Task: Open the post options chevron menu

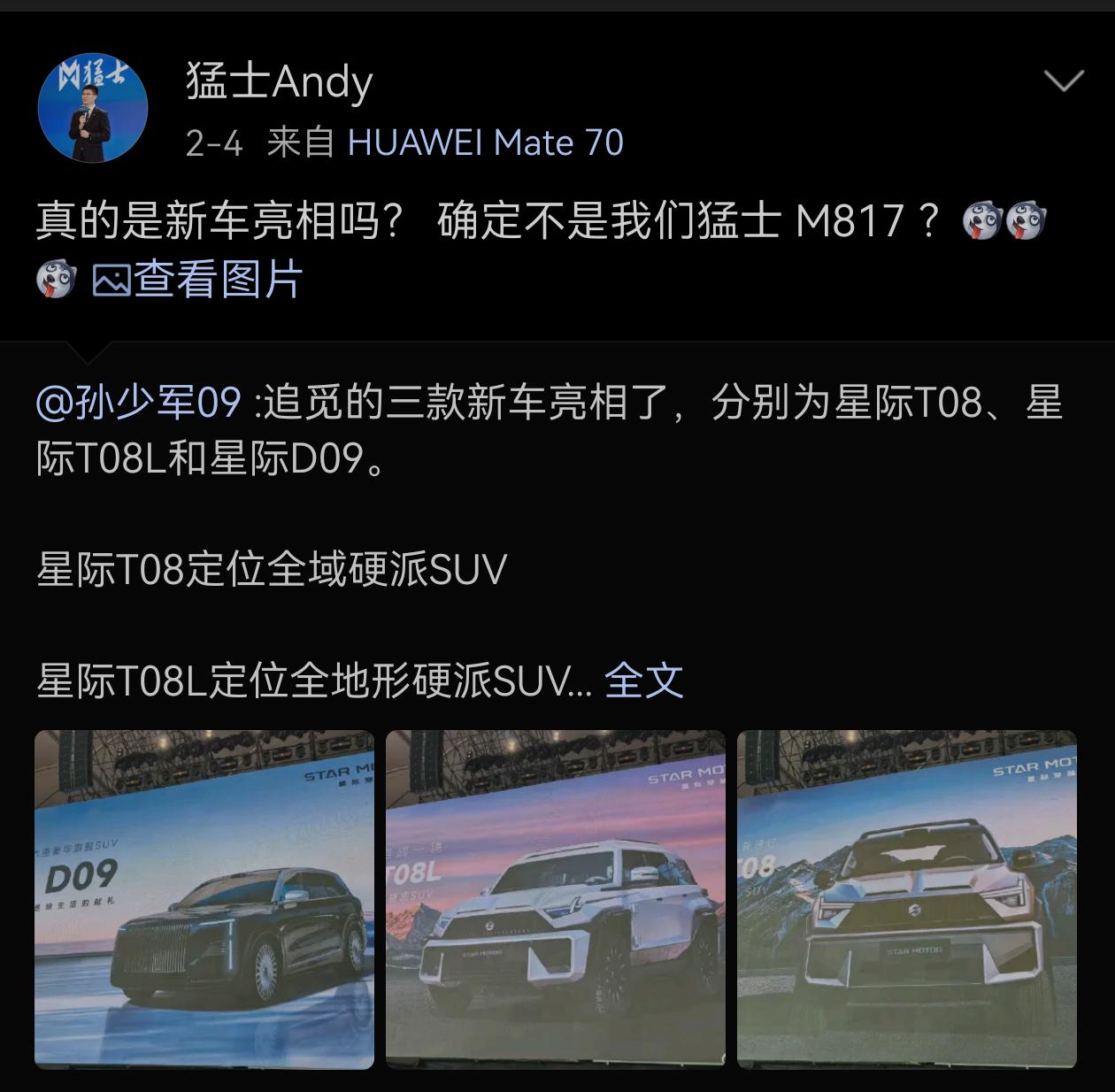Action: (x=1064, y=81)
